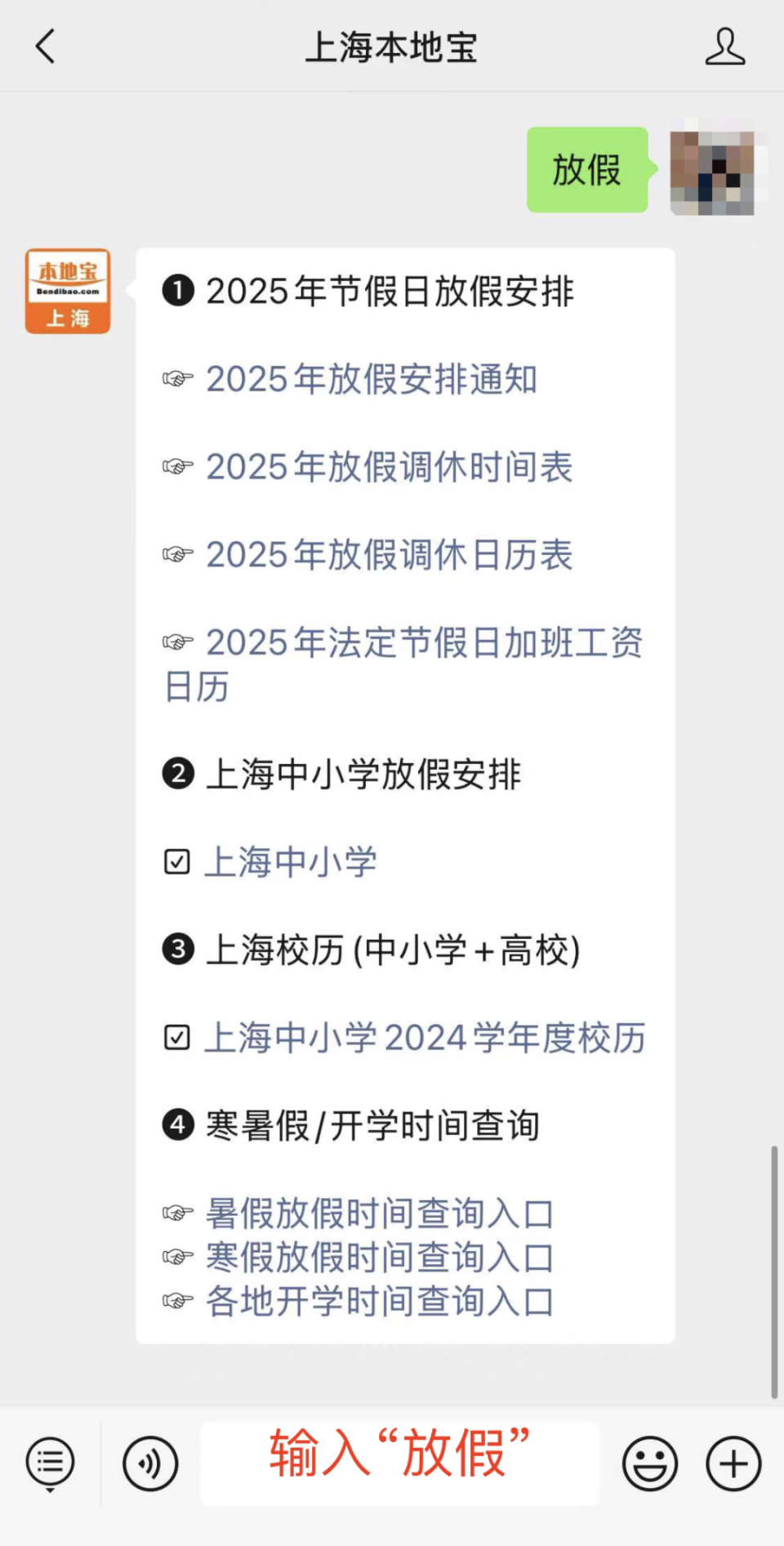Open the contact profile icon top right
This screenshot has height=1546, width=784.
click(725, 47)
